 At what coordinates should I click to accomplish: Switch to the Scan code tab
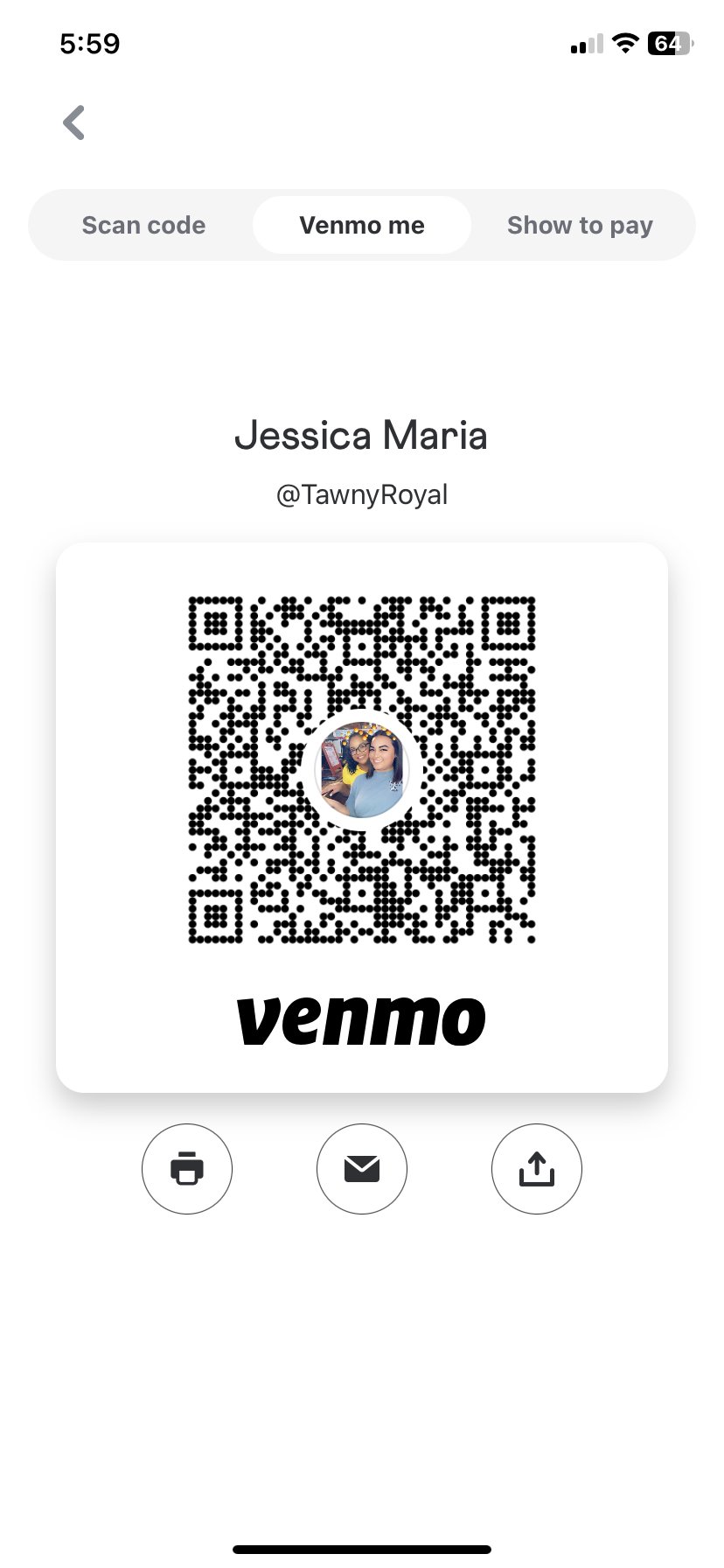coord(143,225)
